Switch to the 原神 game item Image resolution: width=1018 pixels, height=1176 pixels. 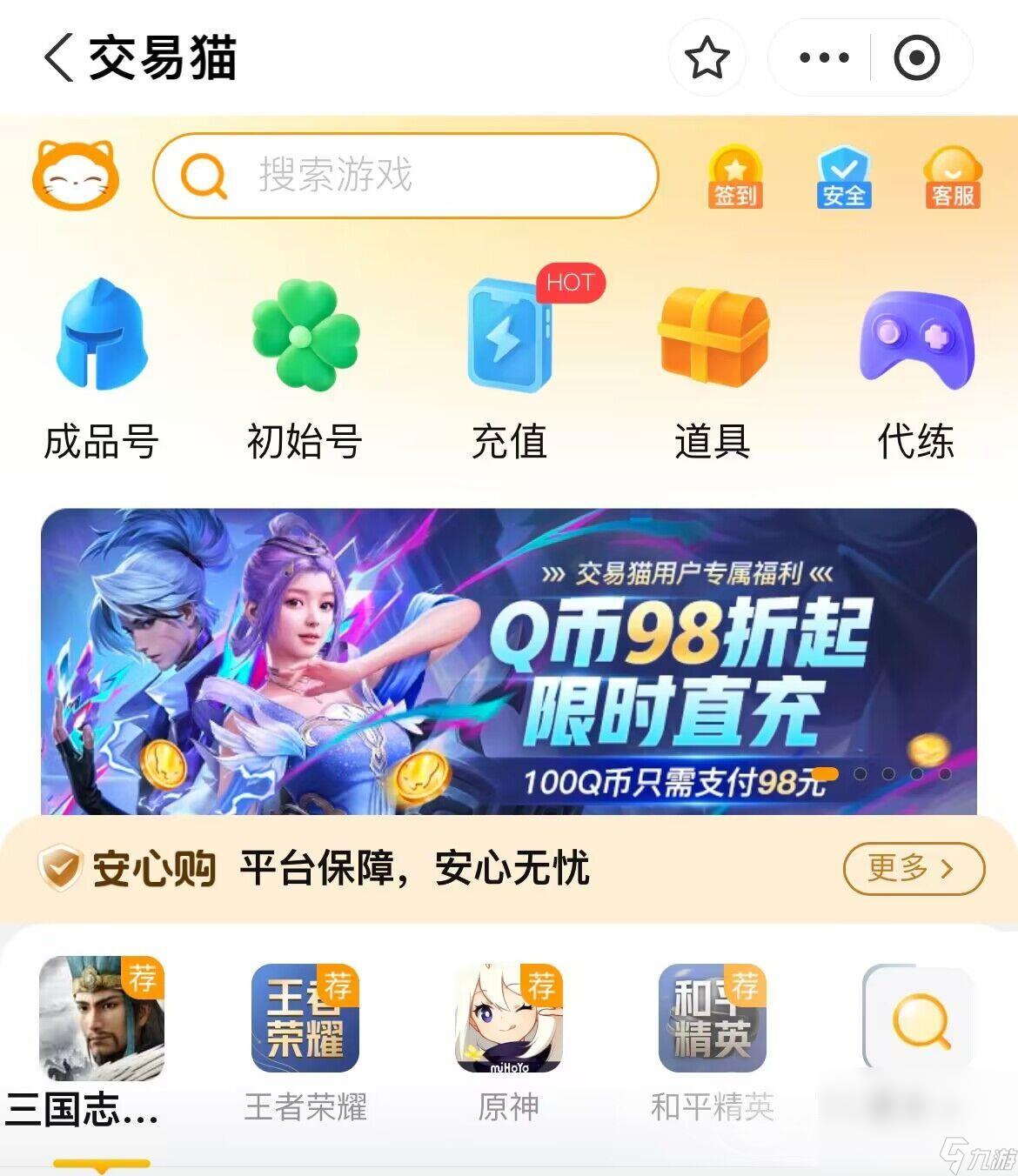tap(507, 1018)
